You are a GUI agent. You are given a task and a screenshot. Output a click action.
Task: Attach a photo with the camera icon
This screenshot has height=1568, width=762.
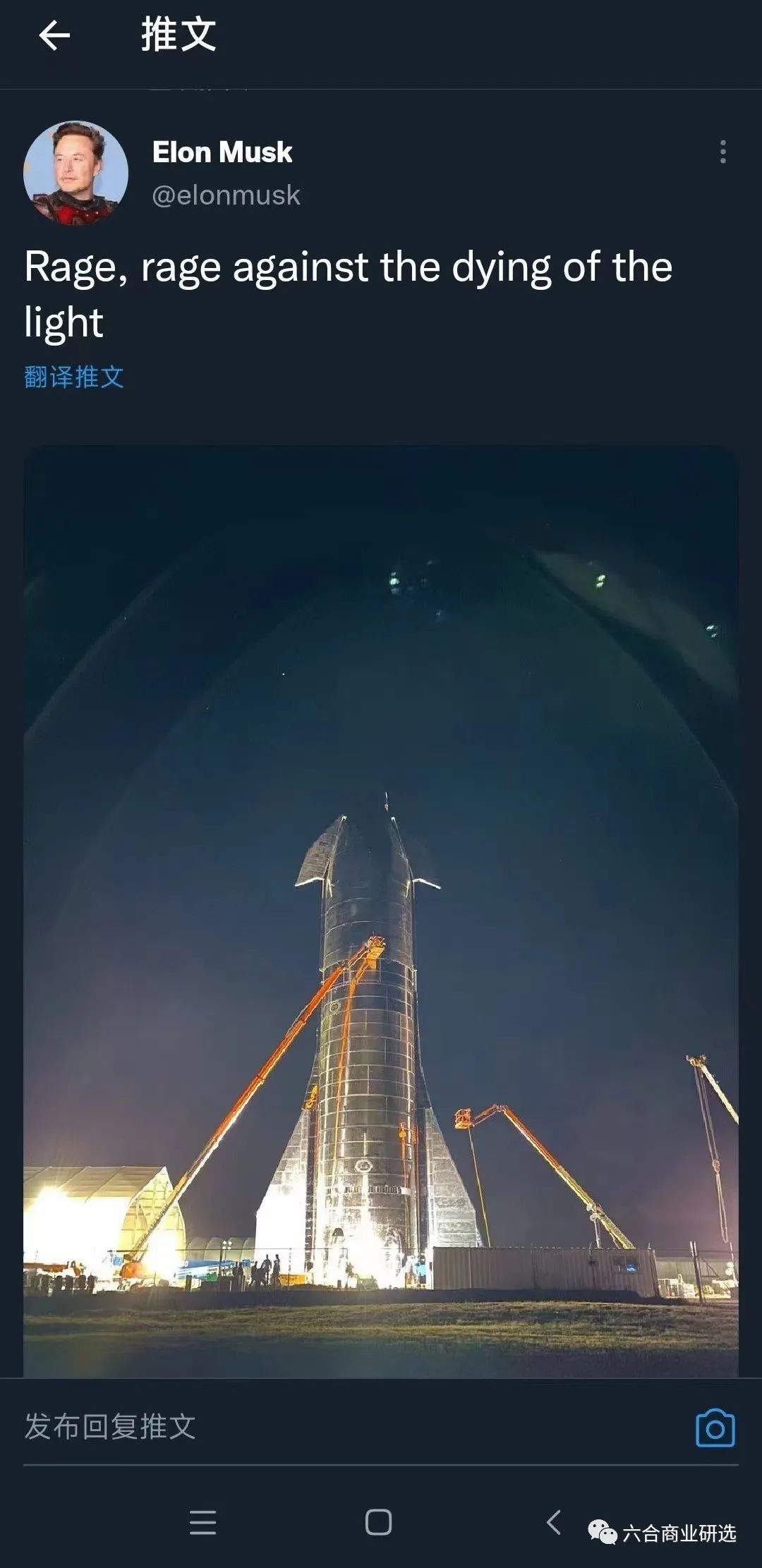715,1428
